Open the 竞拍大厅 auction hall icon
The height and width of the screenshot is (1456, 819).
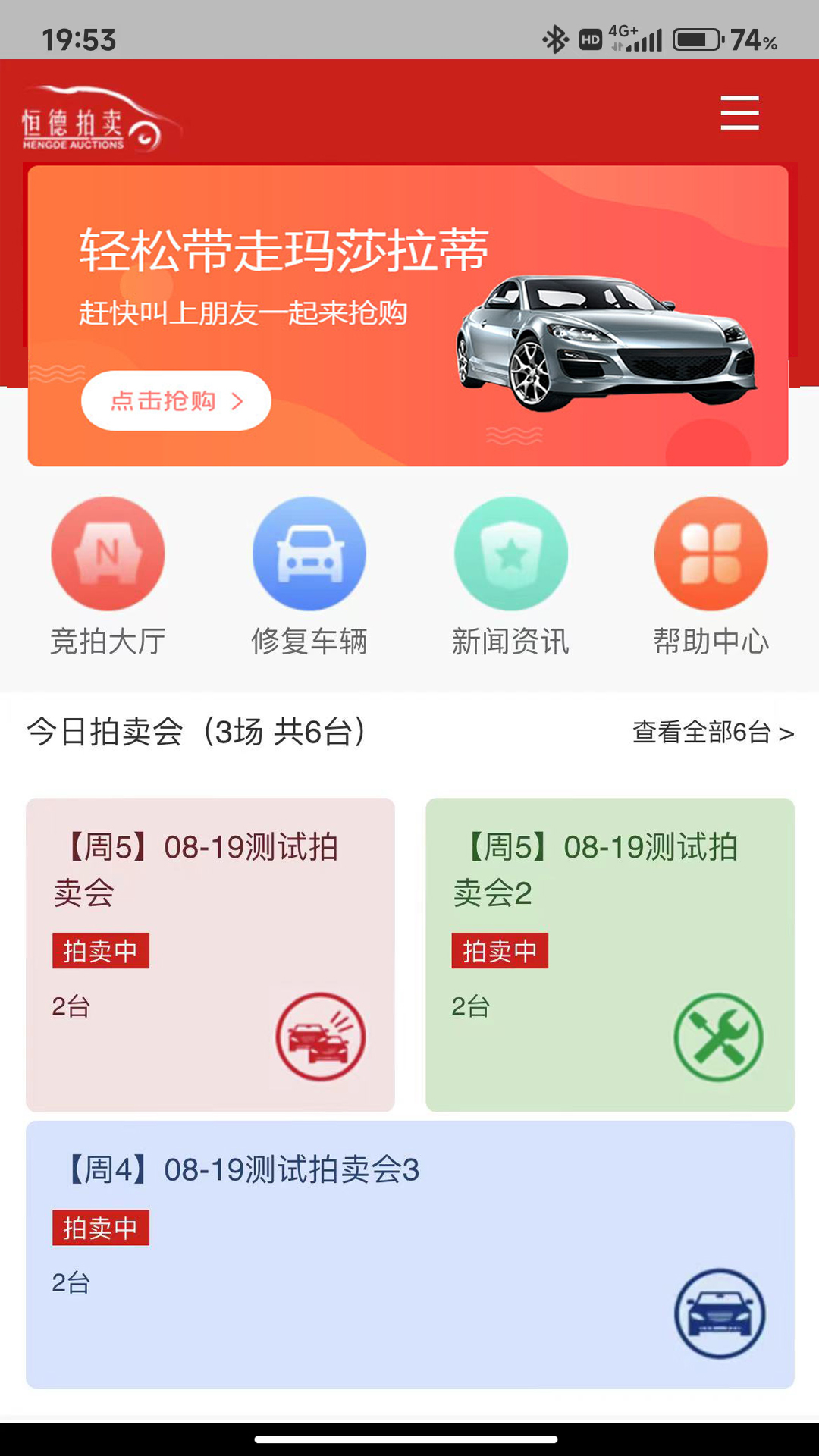[108, 554]
